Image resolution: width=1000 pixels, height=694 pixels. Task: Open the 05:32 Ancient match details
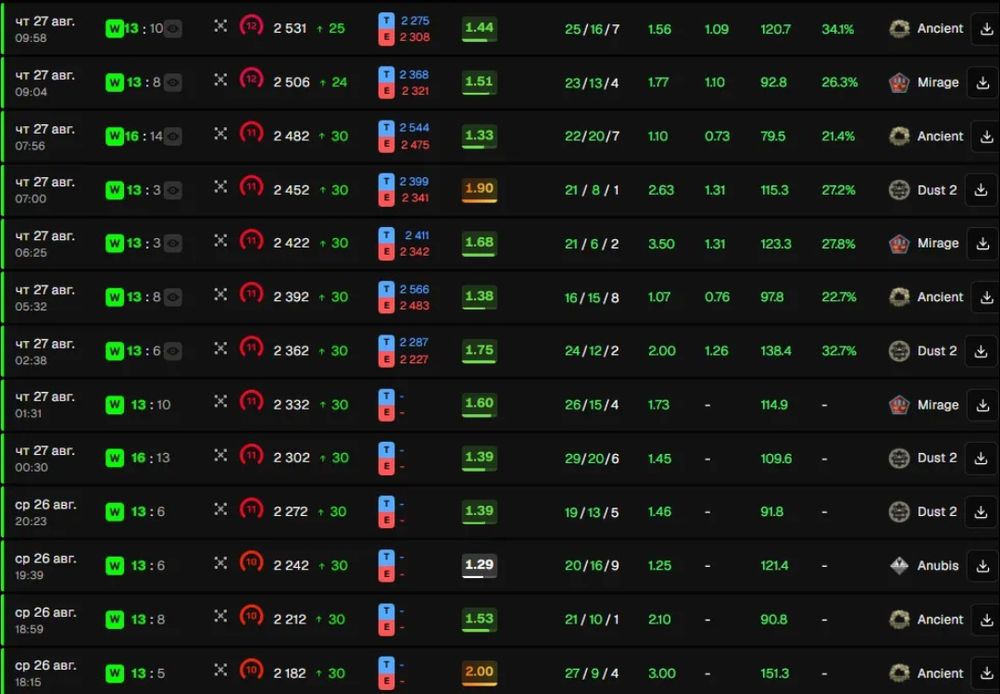tap(500, 297)
